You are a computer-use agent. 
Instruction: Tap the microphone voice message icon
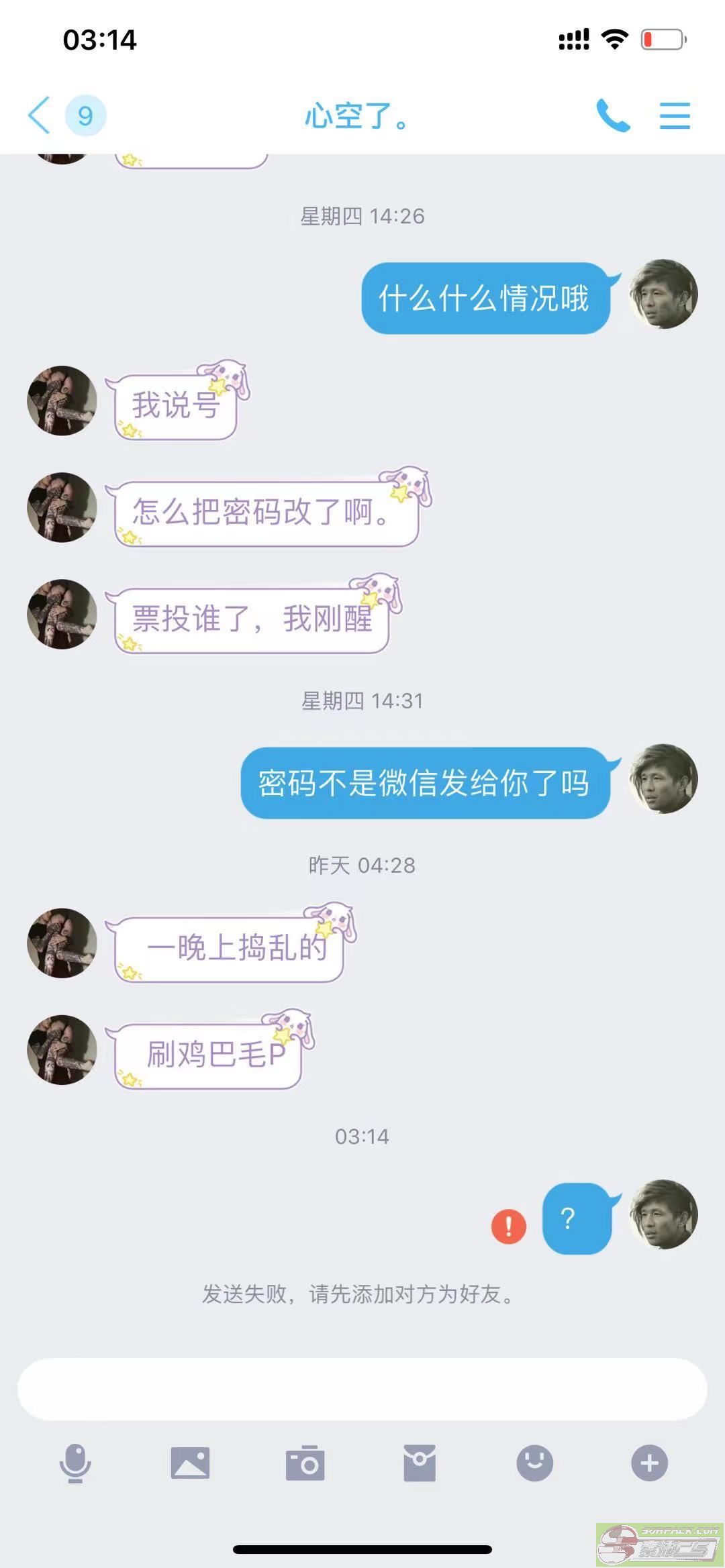pyautogui.click(x=75, y=1463)
